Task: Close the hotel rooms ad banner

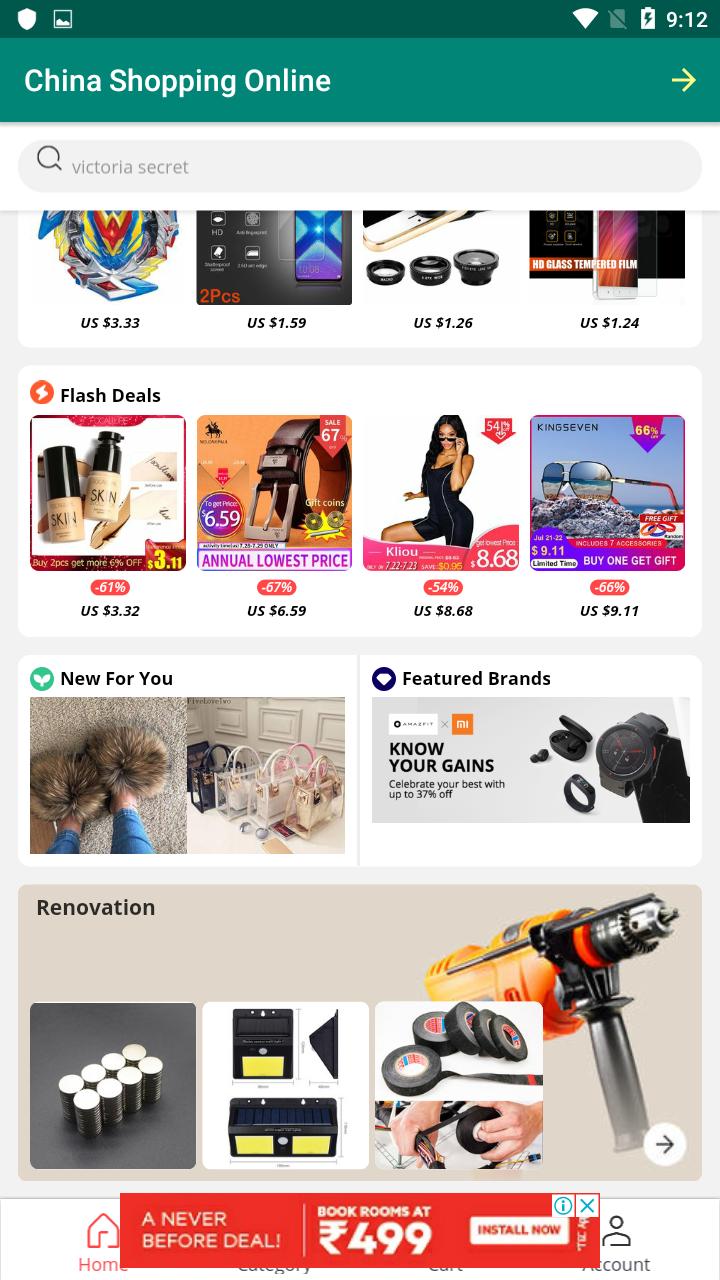Action: [x=588, y=1206]
